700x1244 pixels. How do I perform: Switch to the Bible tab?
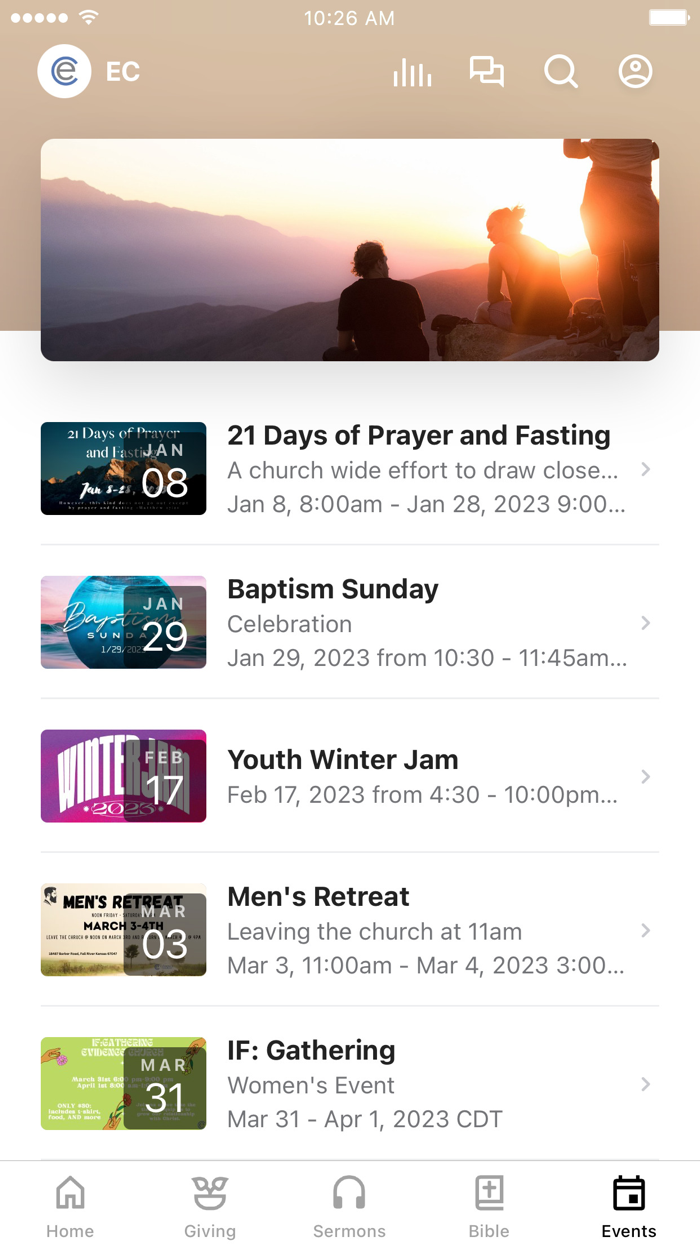click(489, 1206)
